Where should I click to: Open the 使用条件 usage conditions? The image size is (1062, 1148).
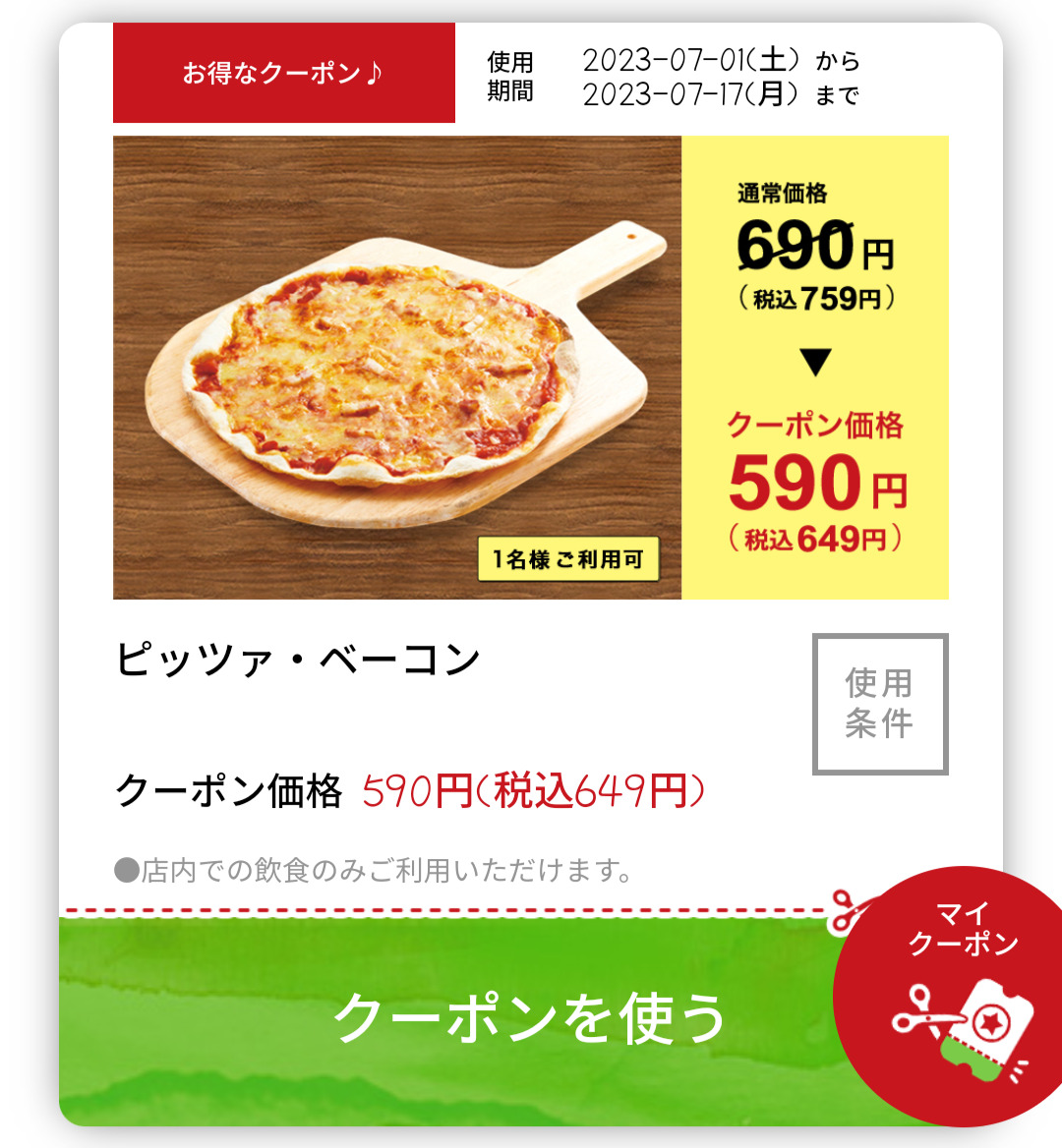(x=879, y=704)
